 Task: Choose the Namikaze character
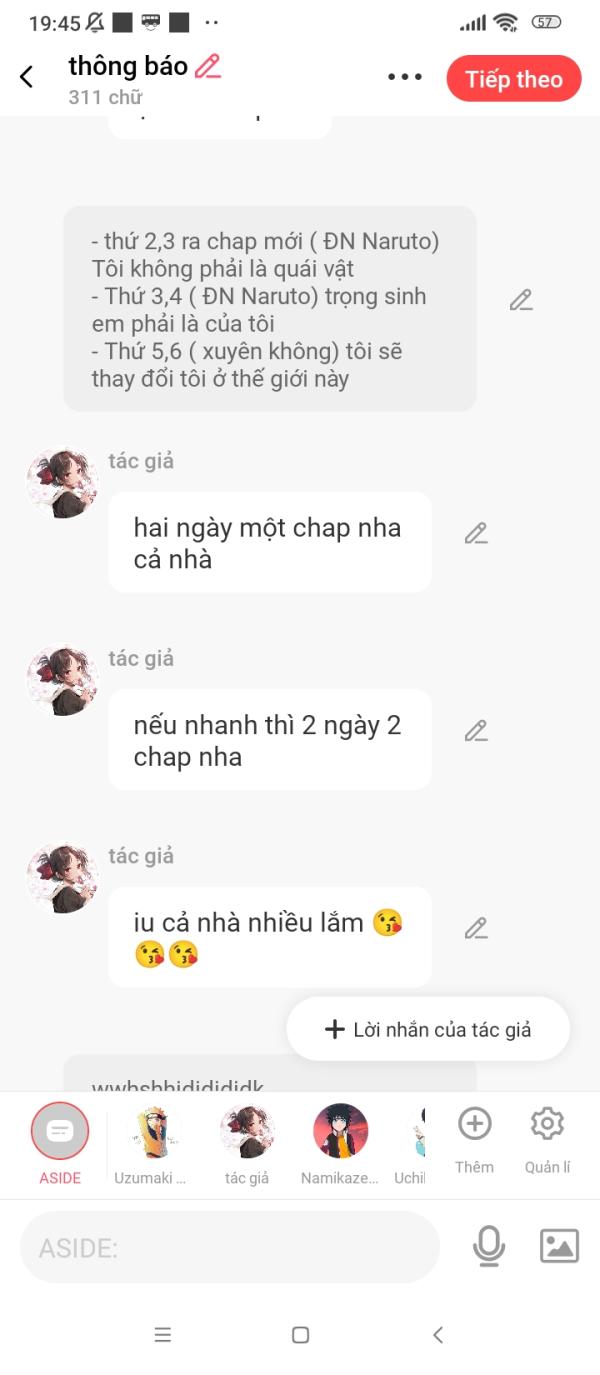click(340, 1144)
